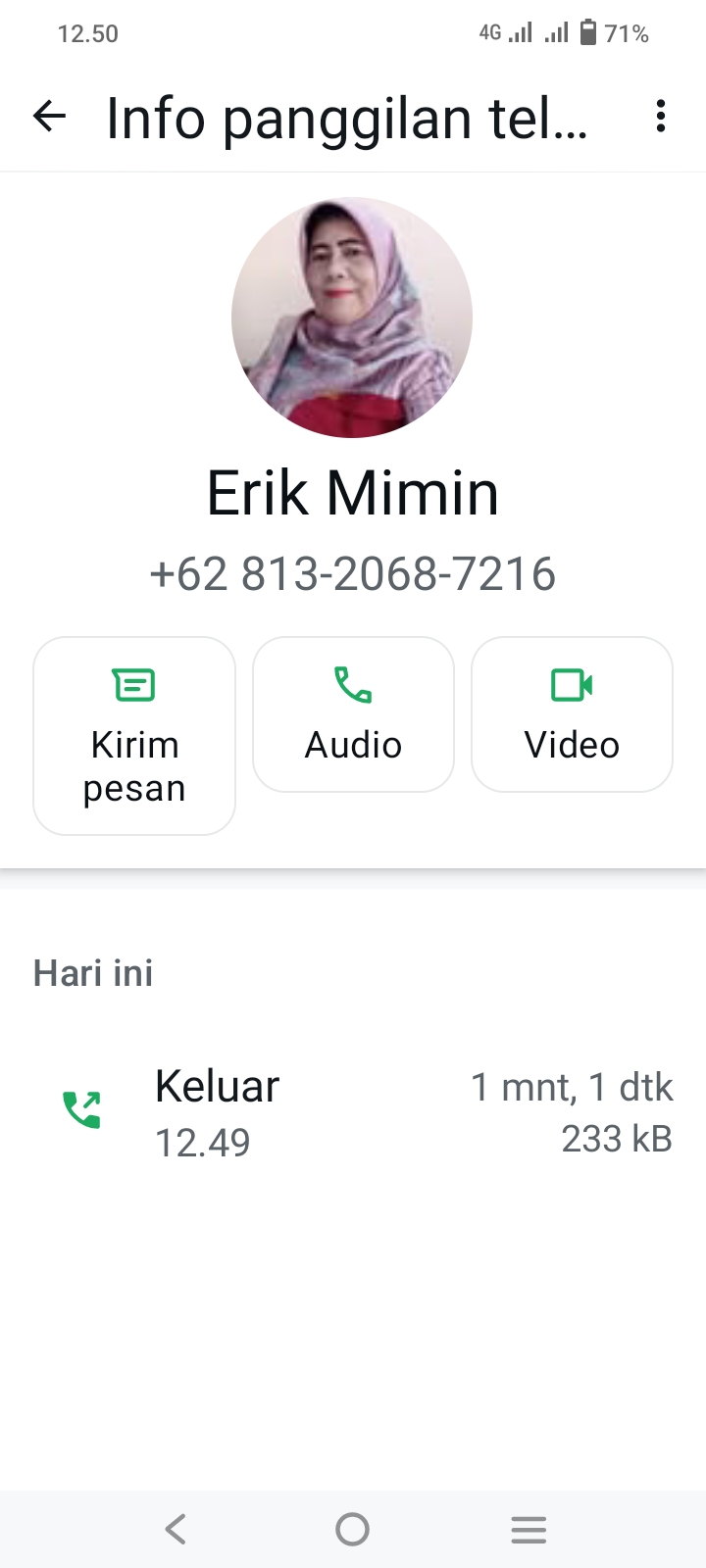Tap the Hari ini section header
706x1568 pixels.
[93, 972]
